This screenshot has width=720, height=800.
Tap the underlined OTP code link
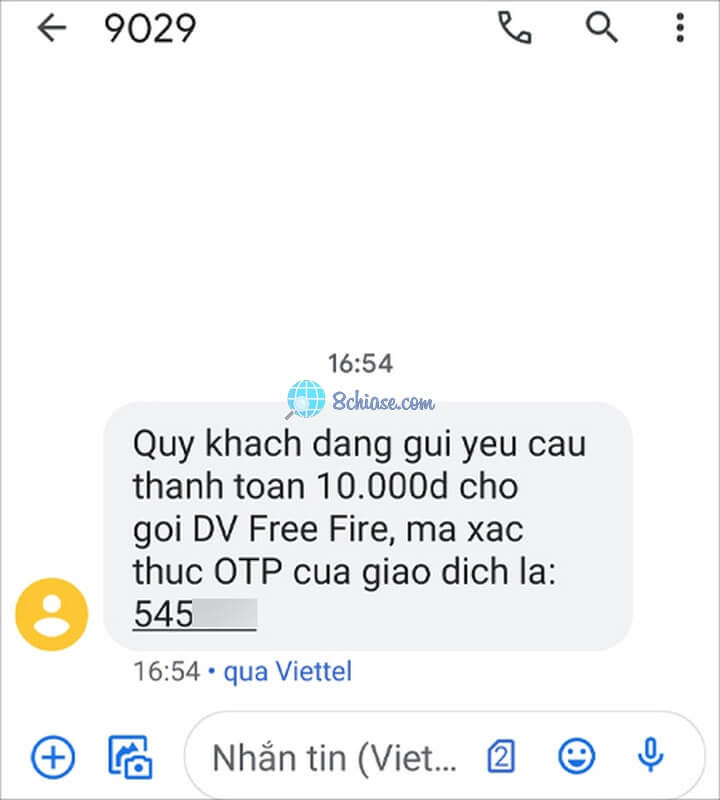click(x=195, y=614)
